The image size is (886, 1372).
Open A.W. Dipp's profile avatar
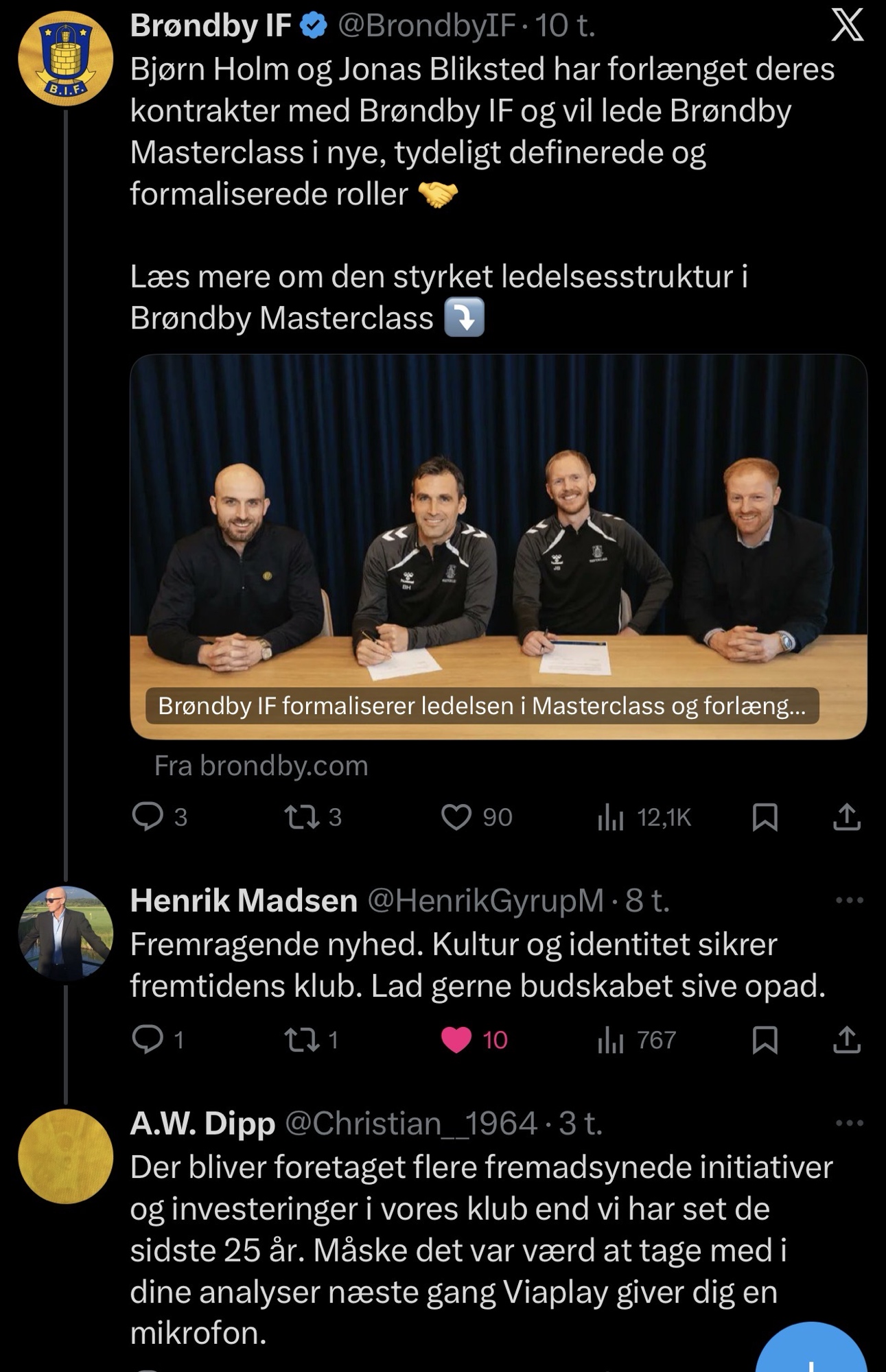[x=65, y=1157]
